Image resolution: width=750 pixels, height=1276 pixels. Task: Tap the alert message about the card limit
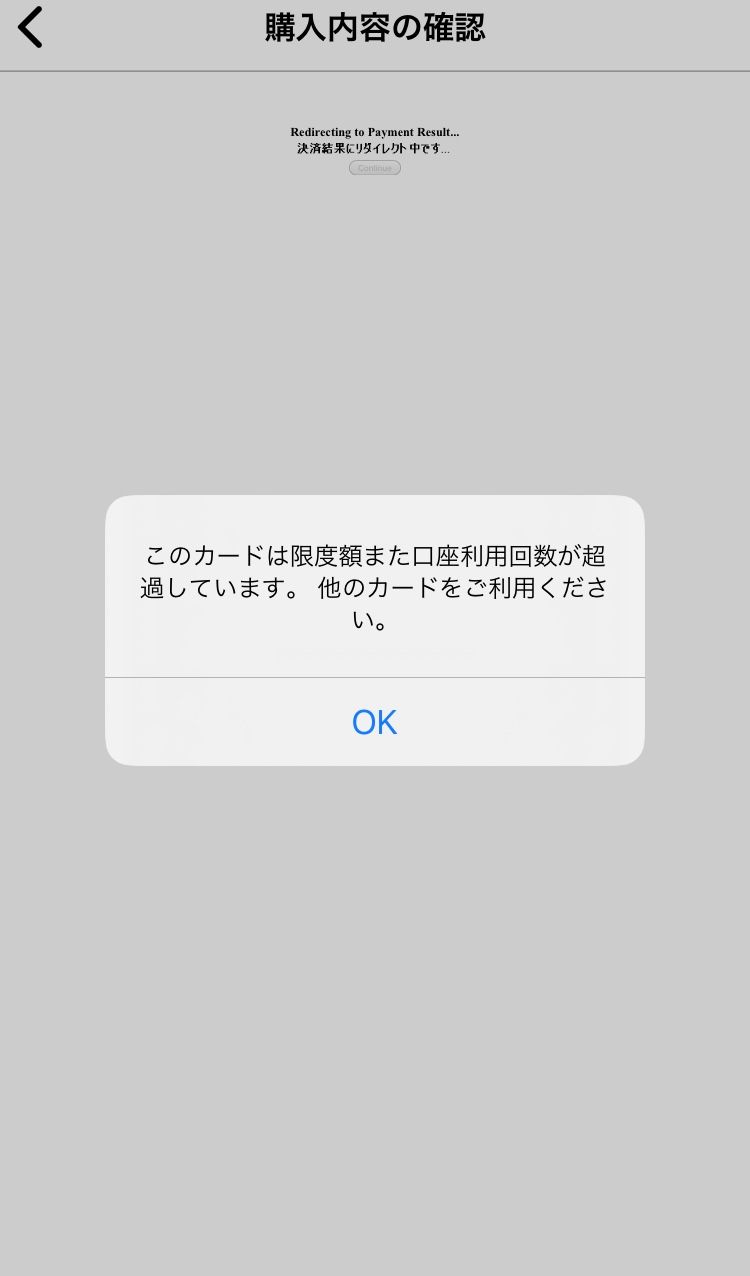374,587
